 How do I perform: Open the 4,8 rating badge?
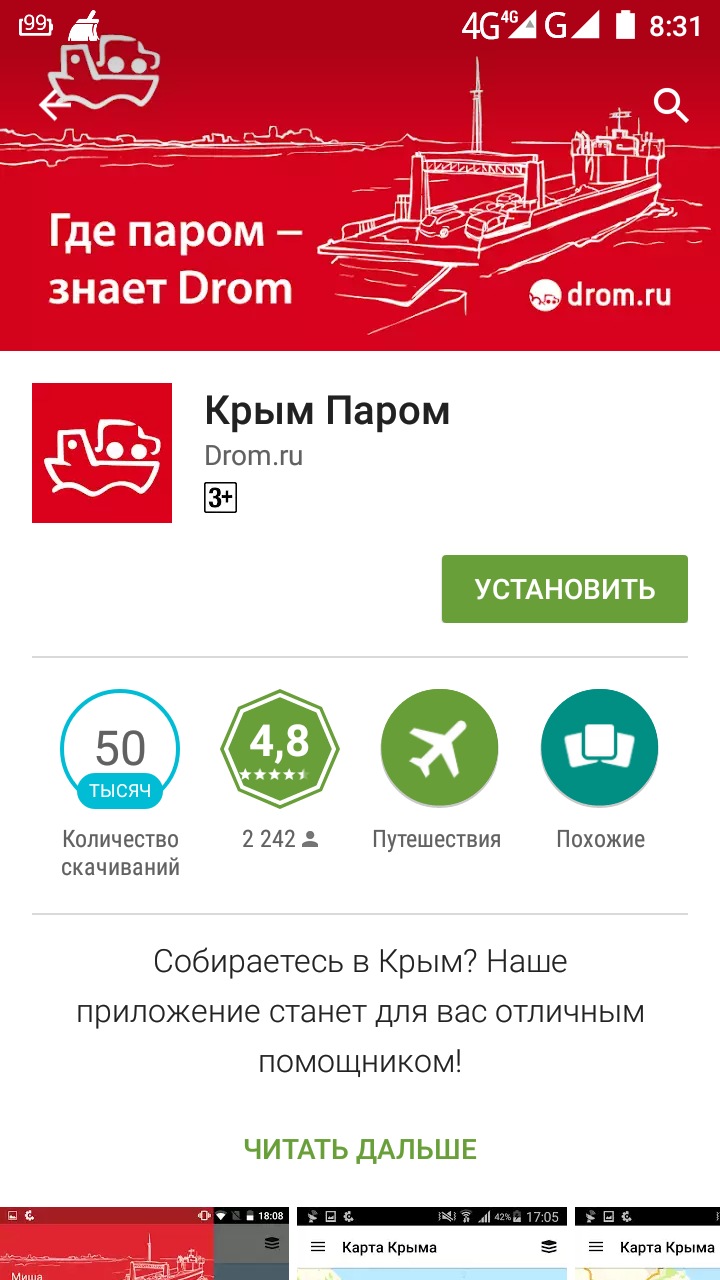coord(280,748)
